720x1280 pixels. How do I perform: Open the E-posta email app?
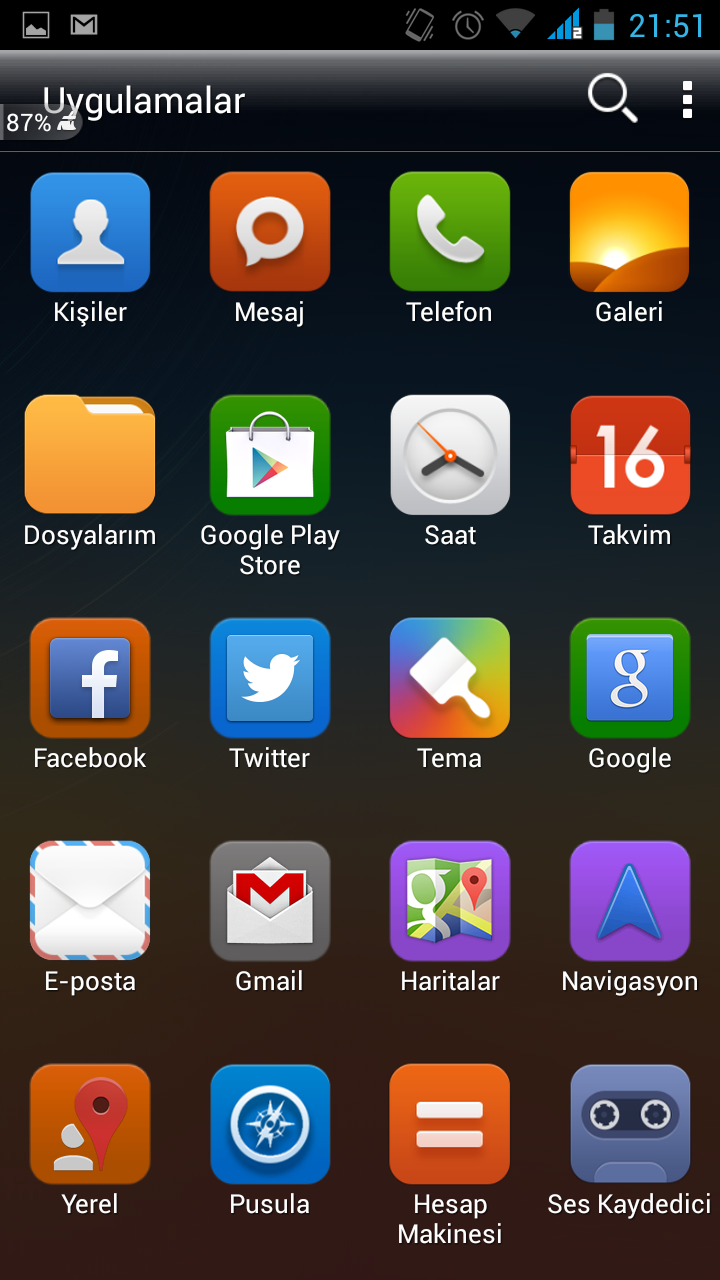[x=90, y=901]
